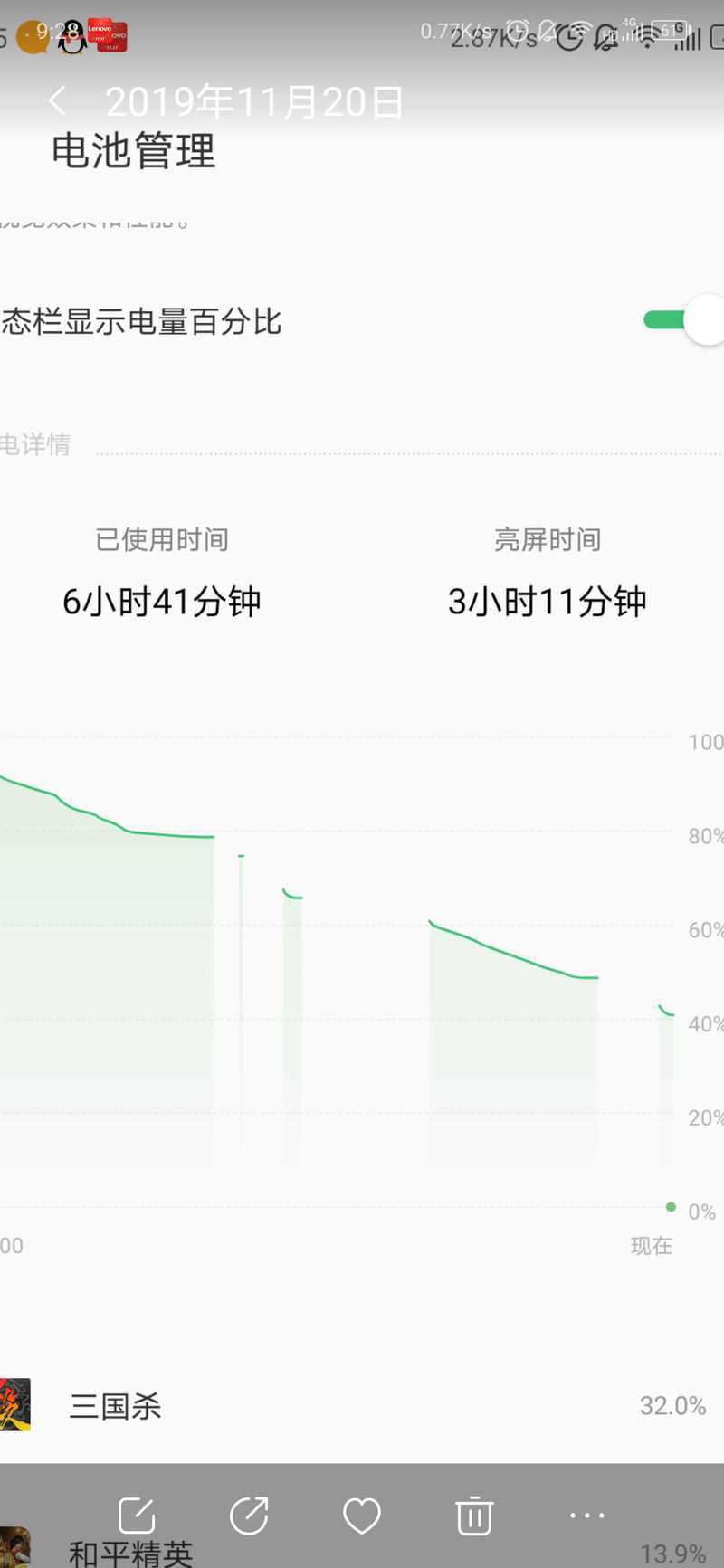The image size is (724, 1568).
Task: Go back from the photo viewer
Action: [58, 100]
